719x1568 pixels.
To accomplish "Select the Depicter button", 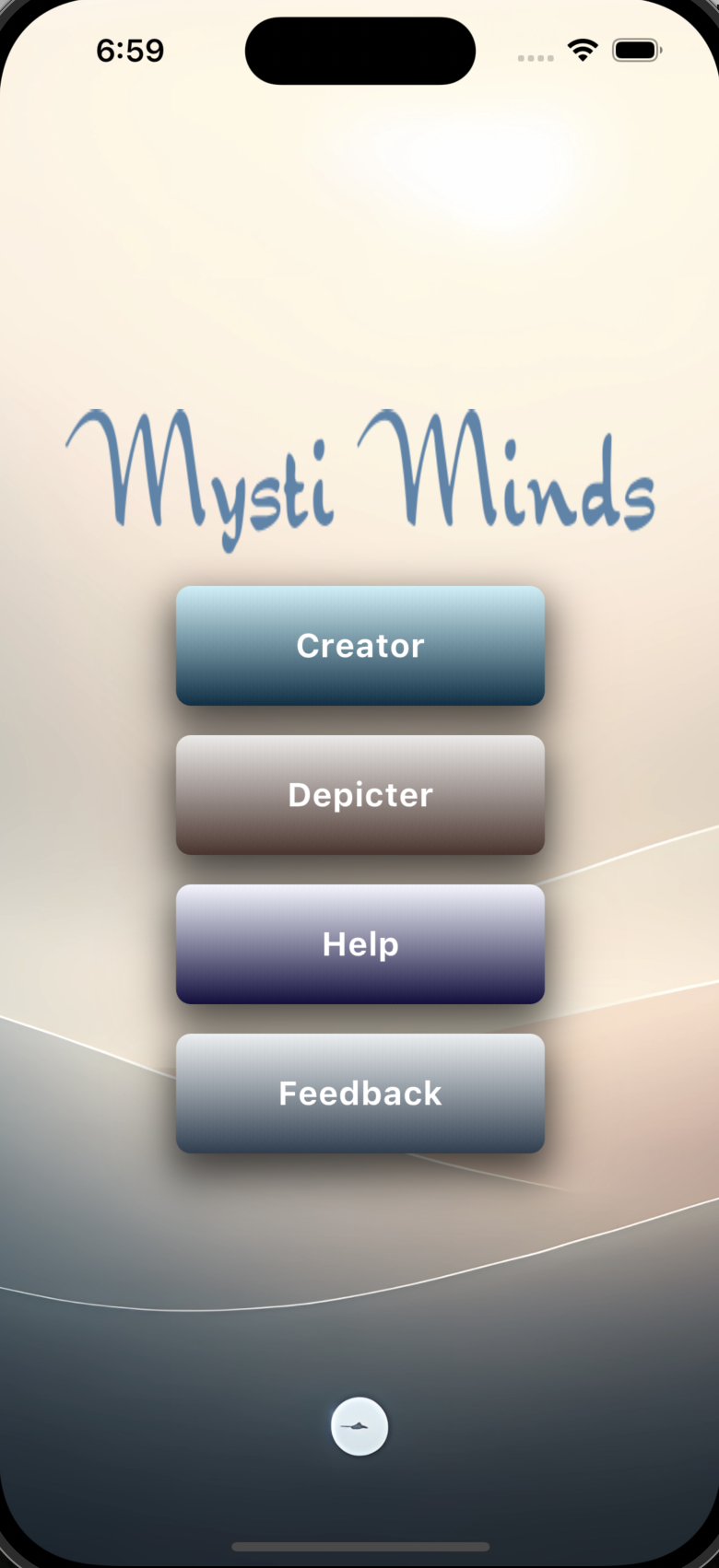I will click(x=359, y=795).
